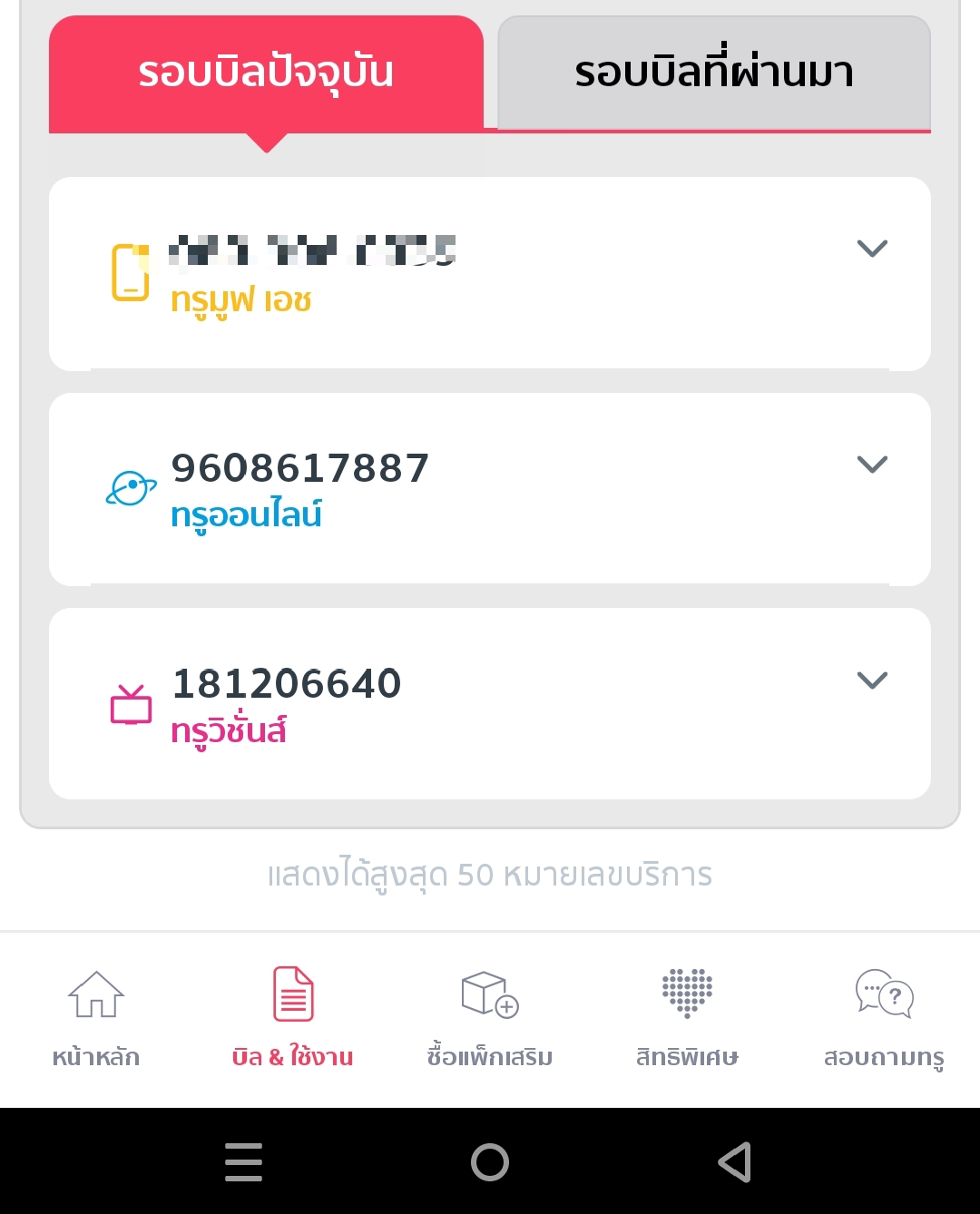Expand the ทรูมูฟ เอช bill card

(x=871, y=249)
